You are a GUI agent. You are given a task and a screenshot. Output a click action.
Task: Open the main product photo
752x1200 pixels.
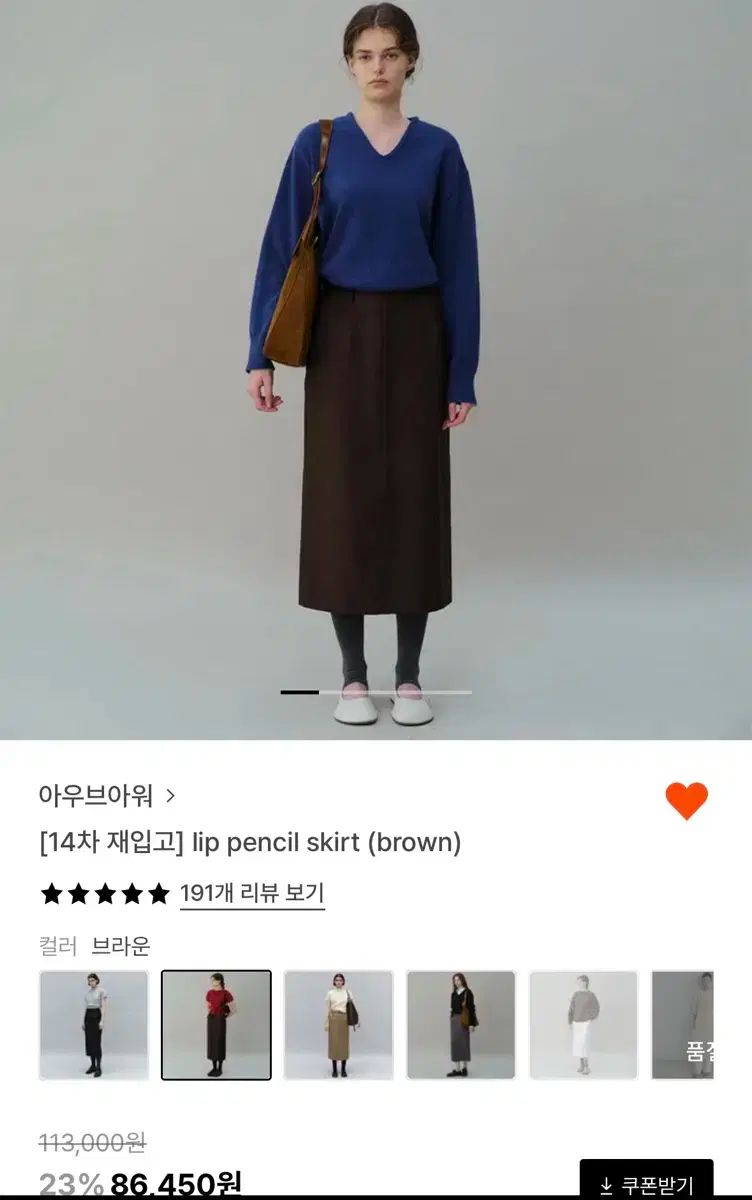coord(376,370)
